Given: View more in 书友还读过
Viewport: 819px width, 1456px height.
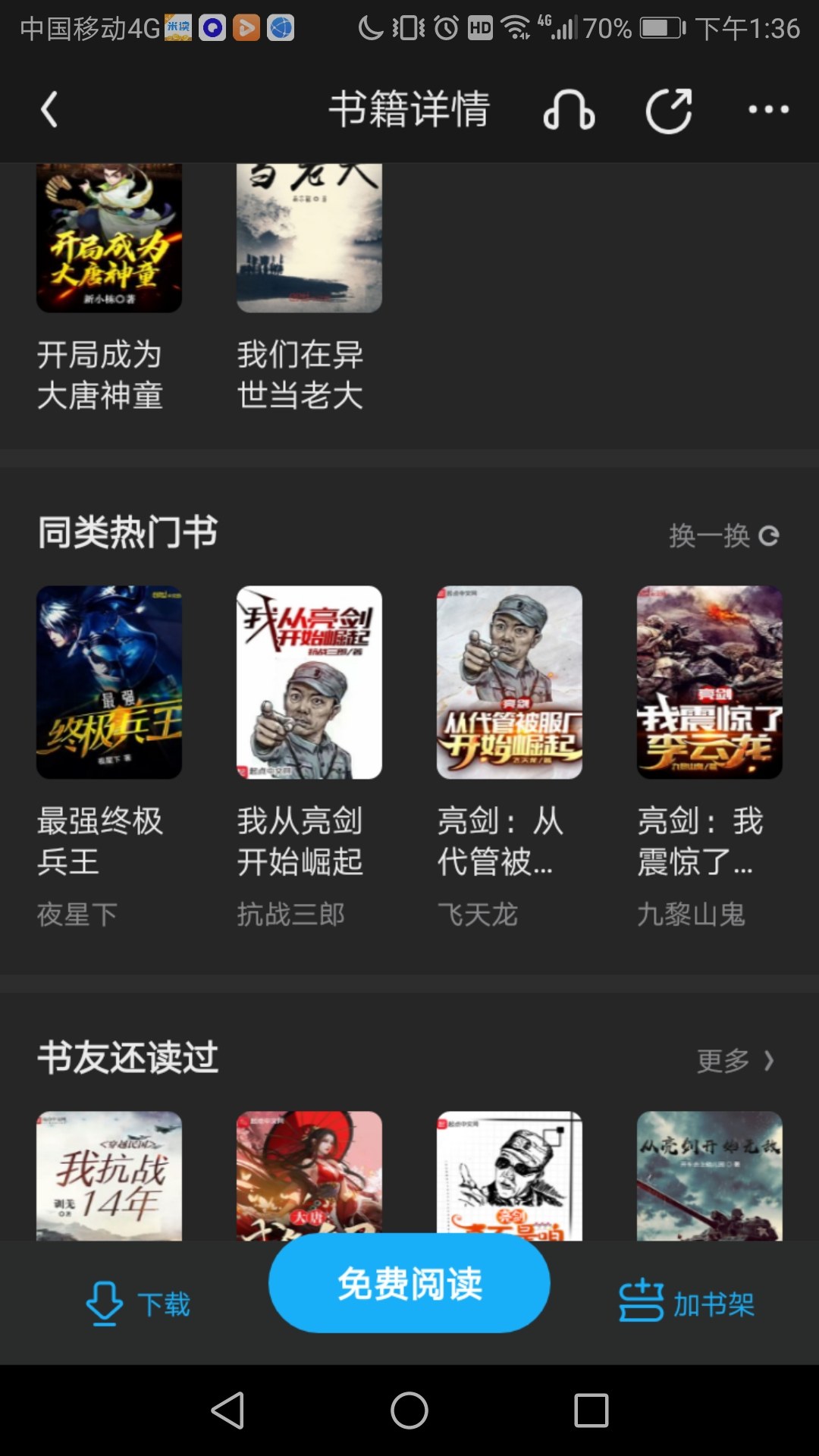Looking at the screenshot, I should pyautogui.click(x=736, y=1060).
